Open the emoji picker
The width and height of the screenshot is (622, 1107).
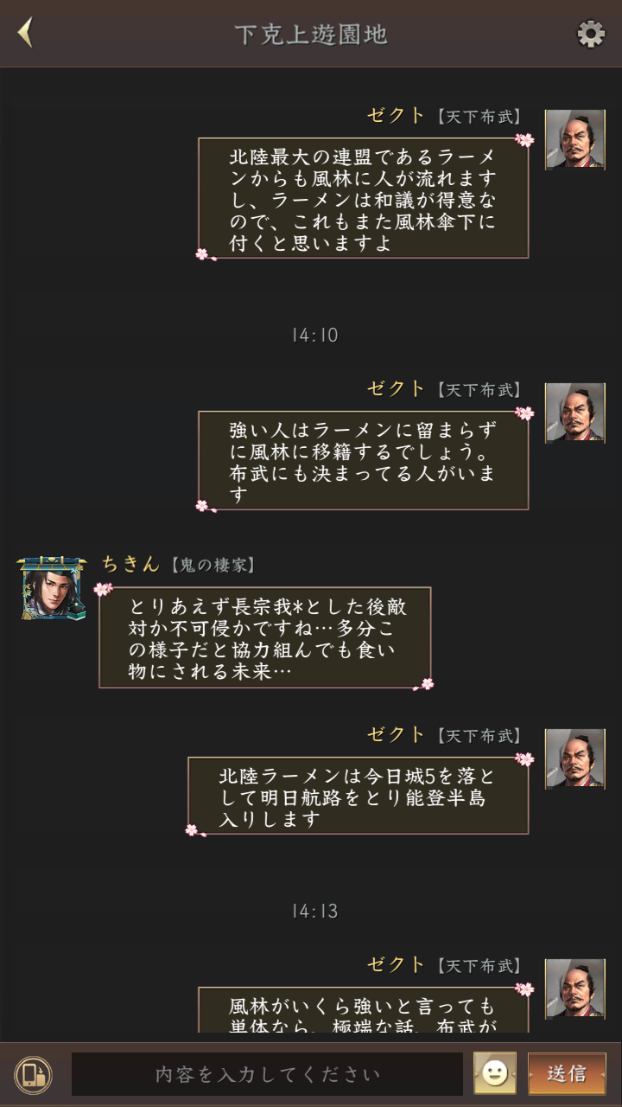click(494, 1074)
